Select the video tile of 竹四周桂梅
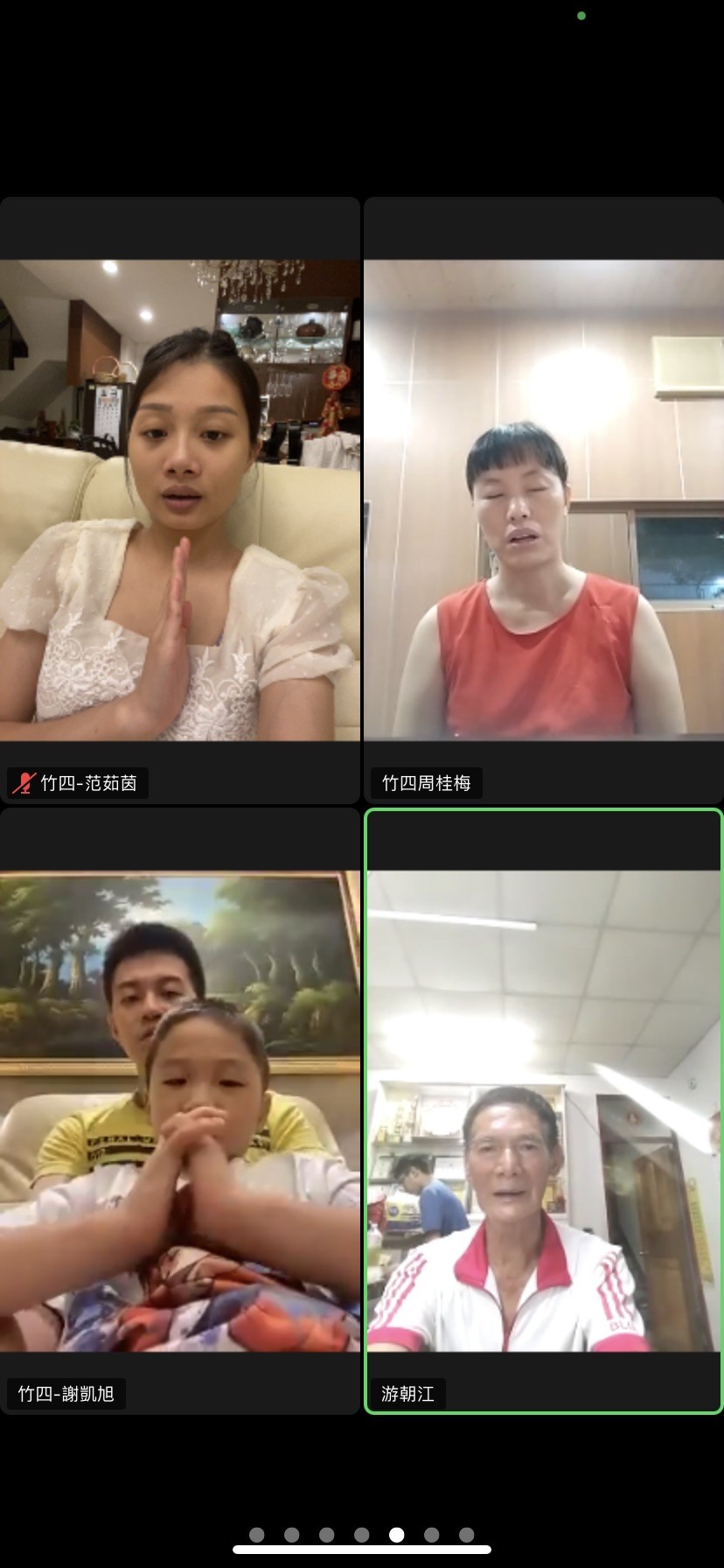 pyautogui.click(x=543, y=500)
